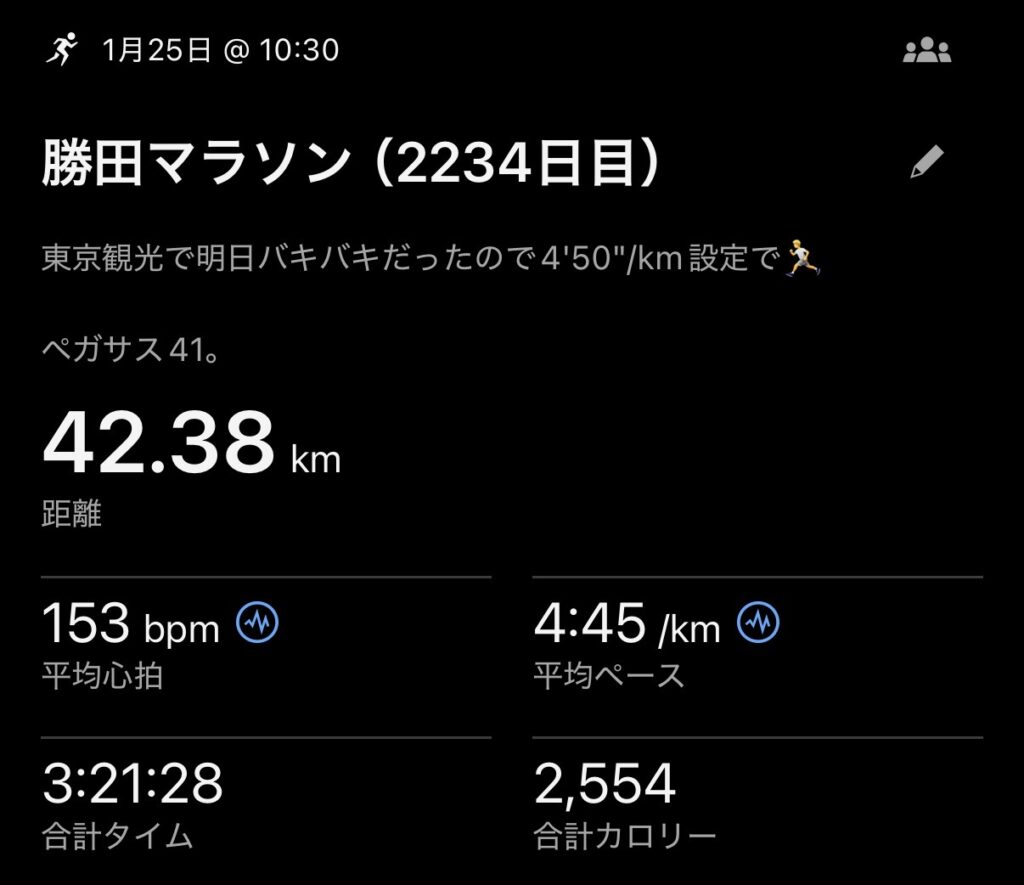Viewport: 1024px width, 885px height.
Task: Edit the 勝田マラソン activity title
Action: (927, 162)
